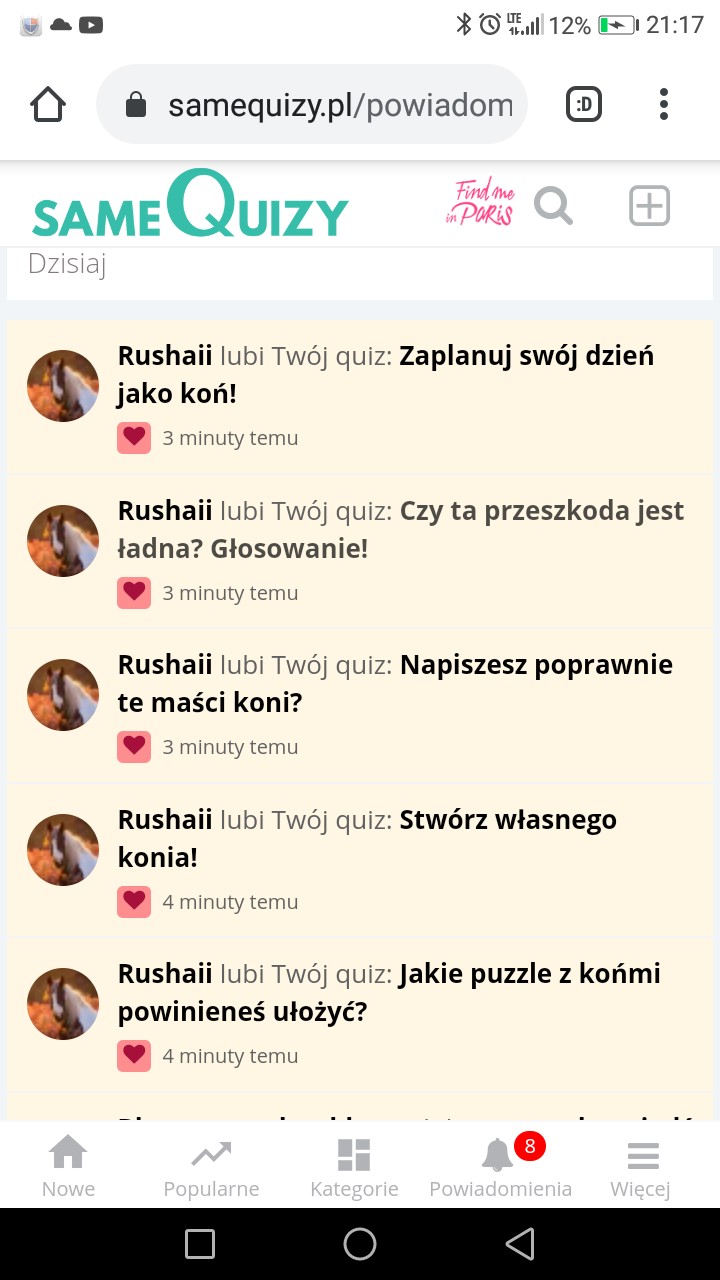Switch to the Popularne tab
Screen dimensions: 720x1280
[x=211, y=1166]
